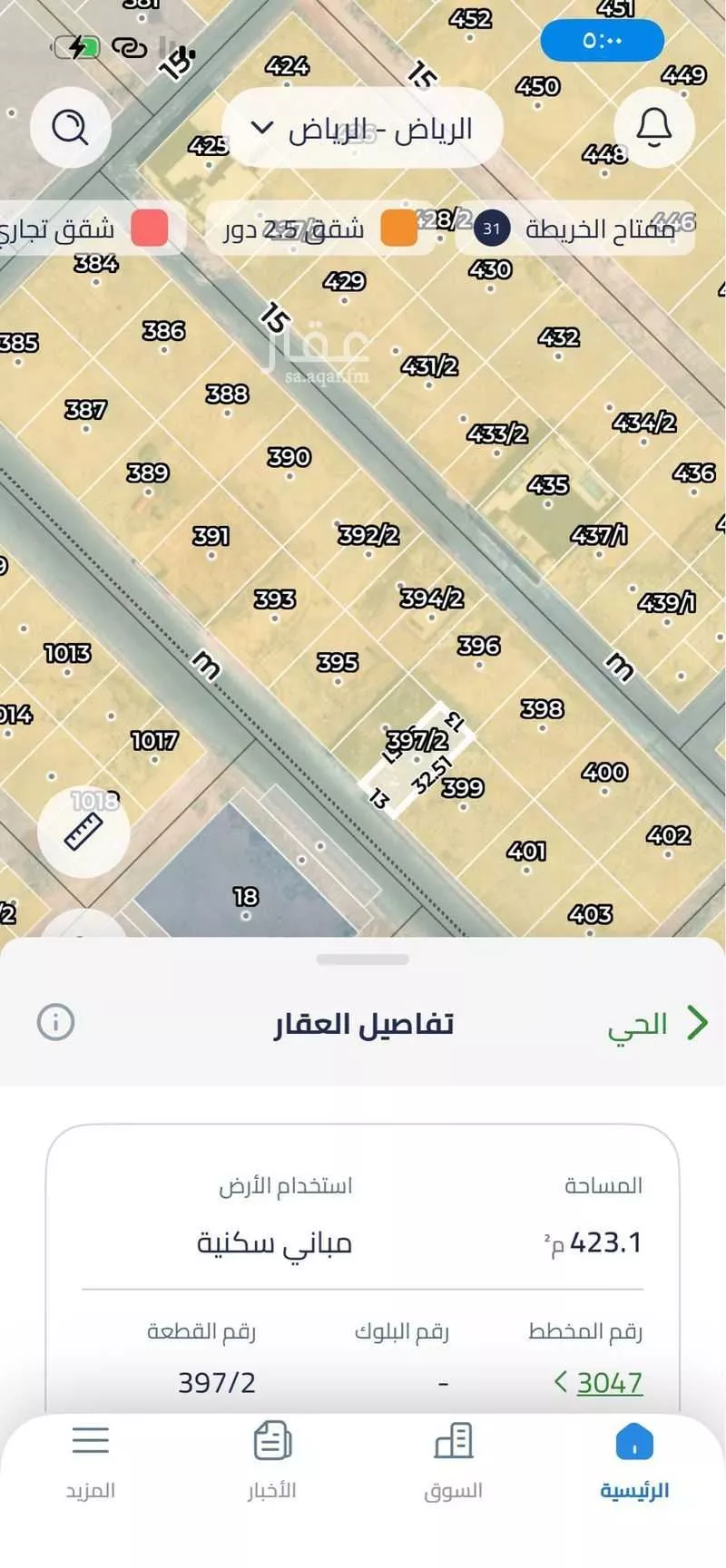The image size is (726, 1568).
Task: Open the search magnifier tool
Action: (71, 128)
